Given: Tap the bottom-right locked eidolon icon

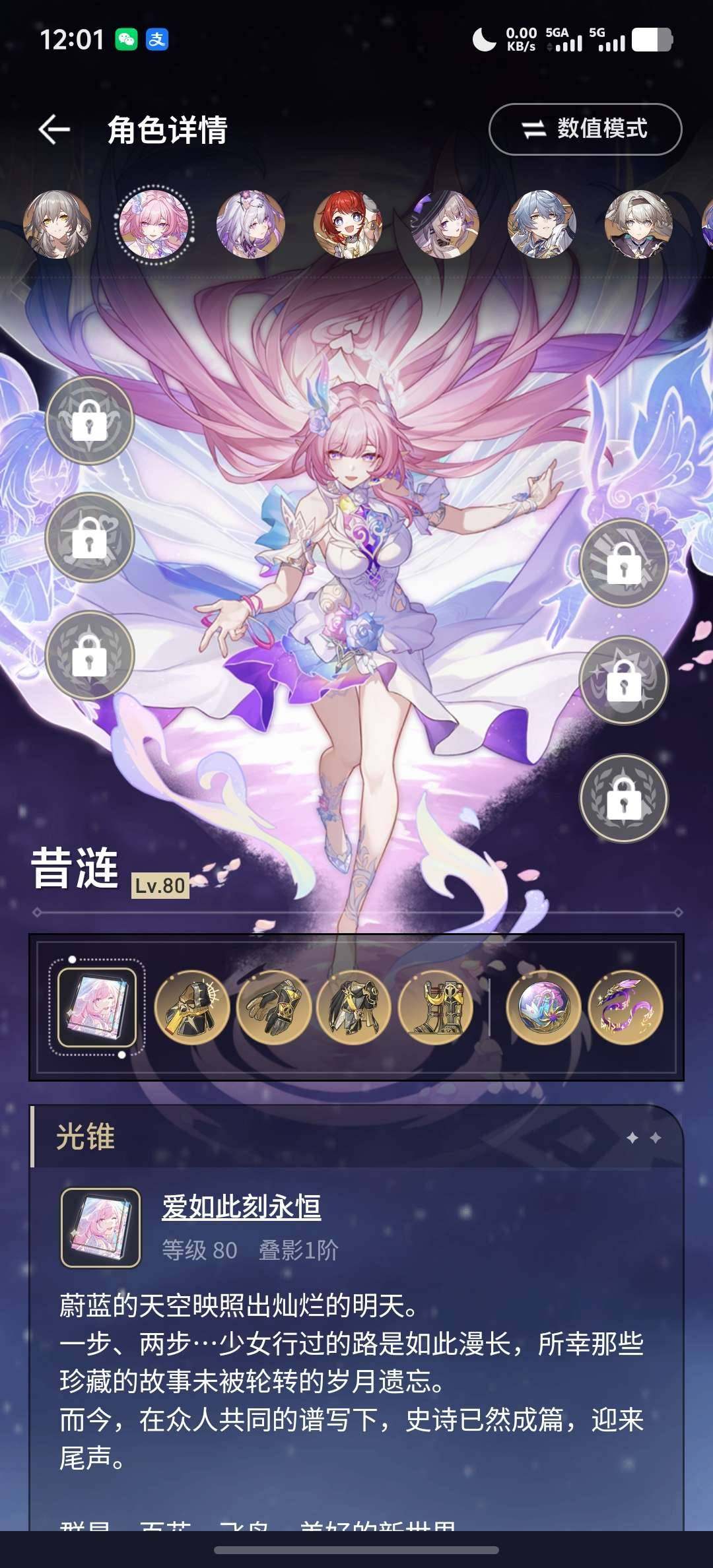Looking at the screenshot, I should point(624,798).
